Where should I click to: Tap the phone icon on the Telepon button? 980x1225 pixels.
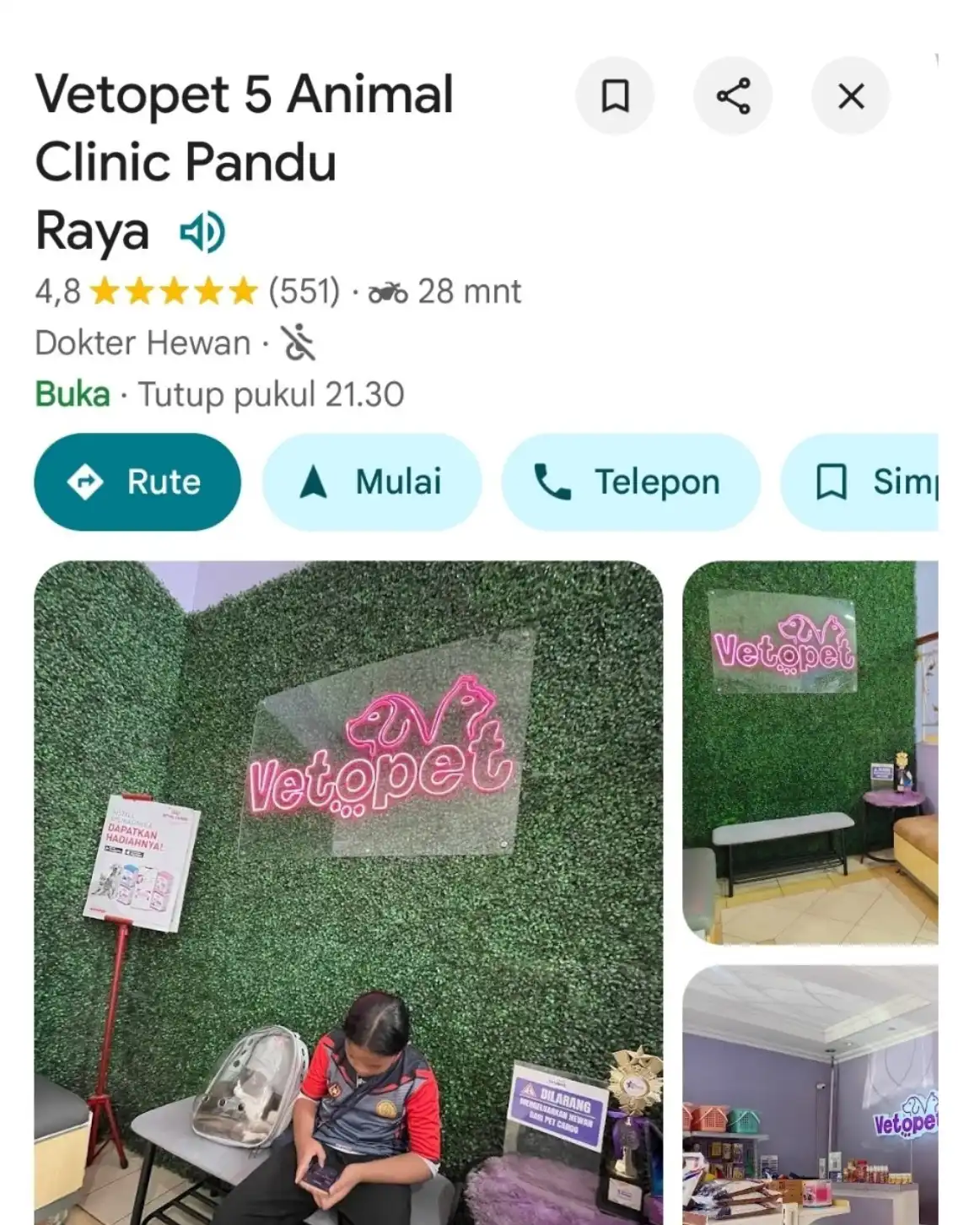point(552,482)
